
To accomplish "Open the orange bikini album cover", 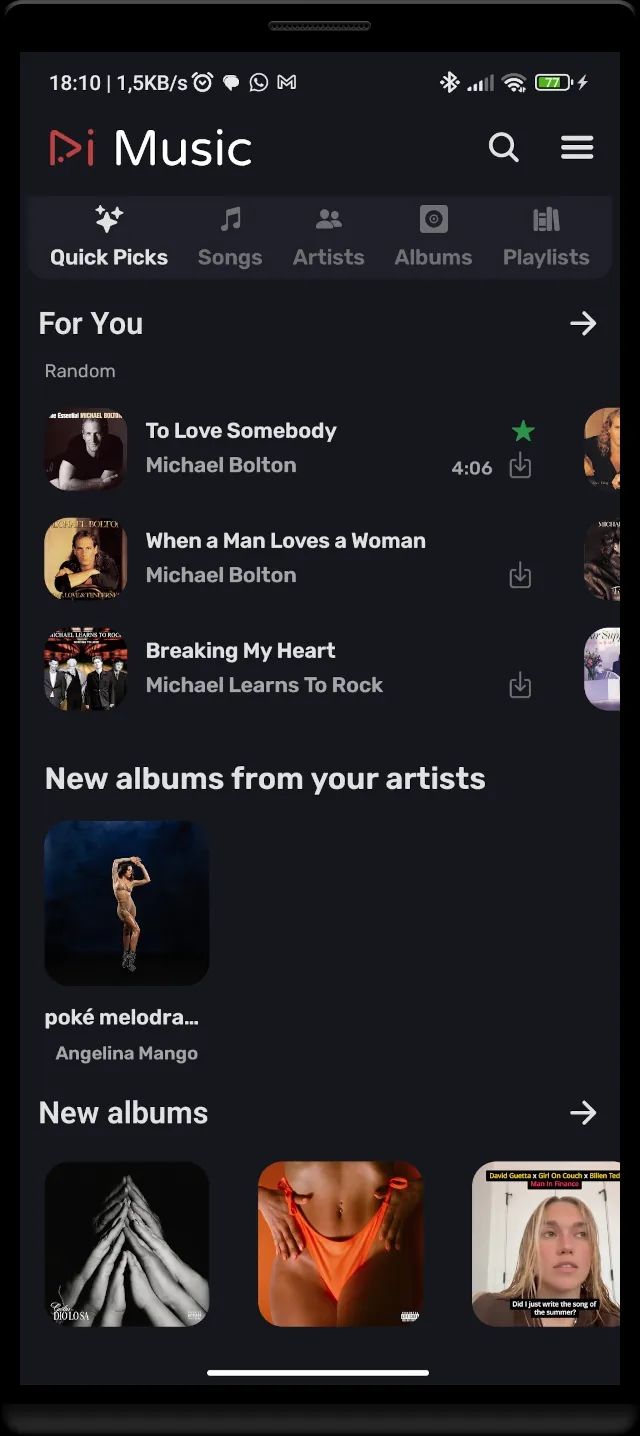I will [x=341, y=1244].
